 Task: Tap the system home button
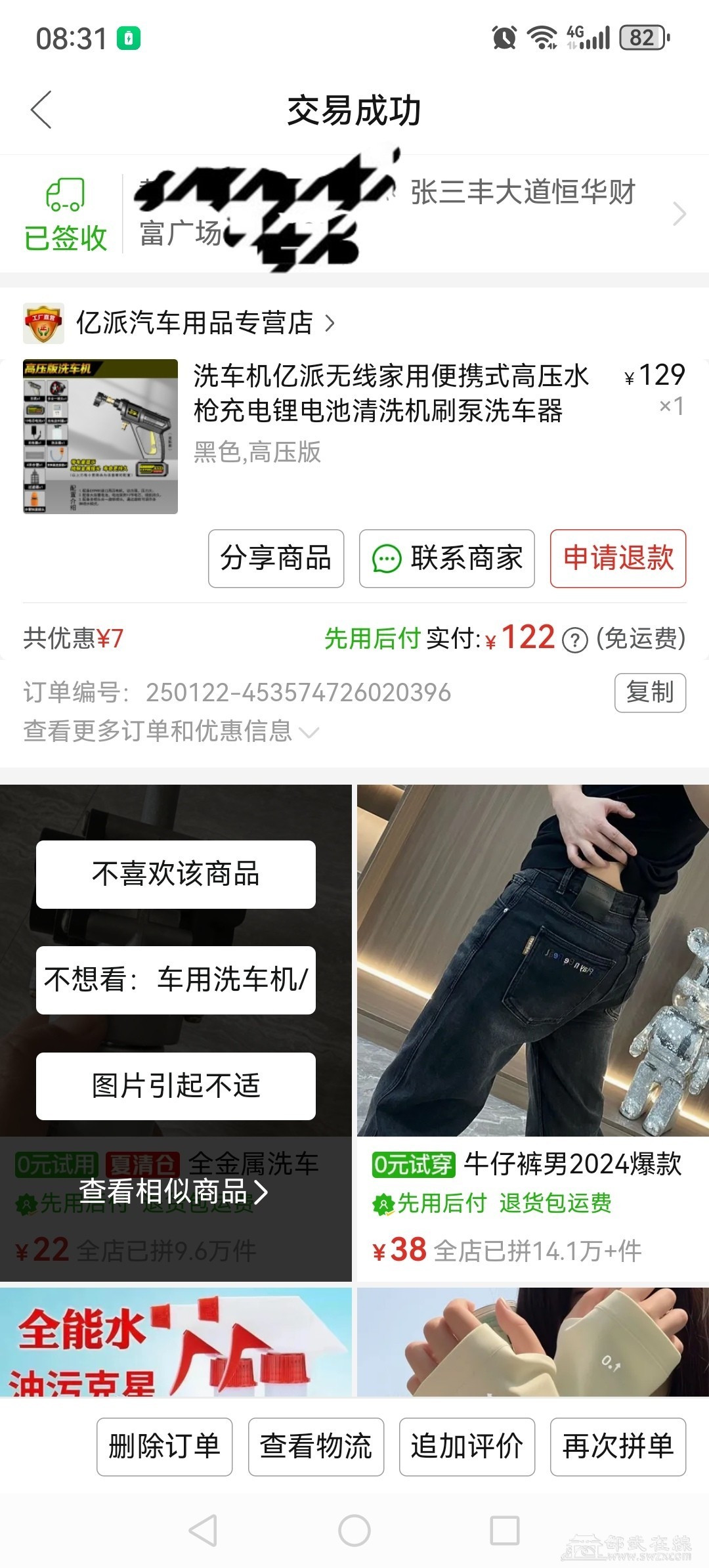tap(354, 1531)
